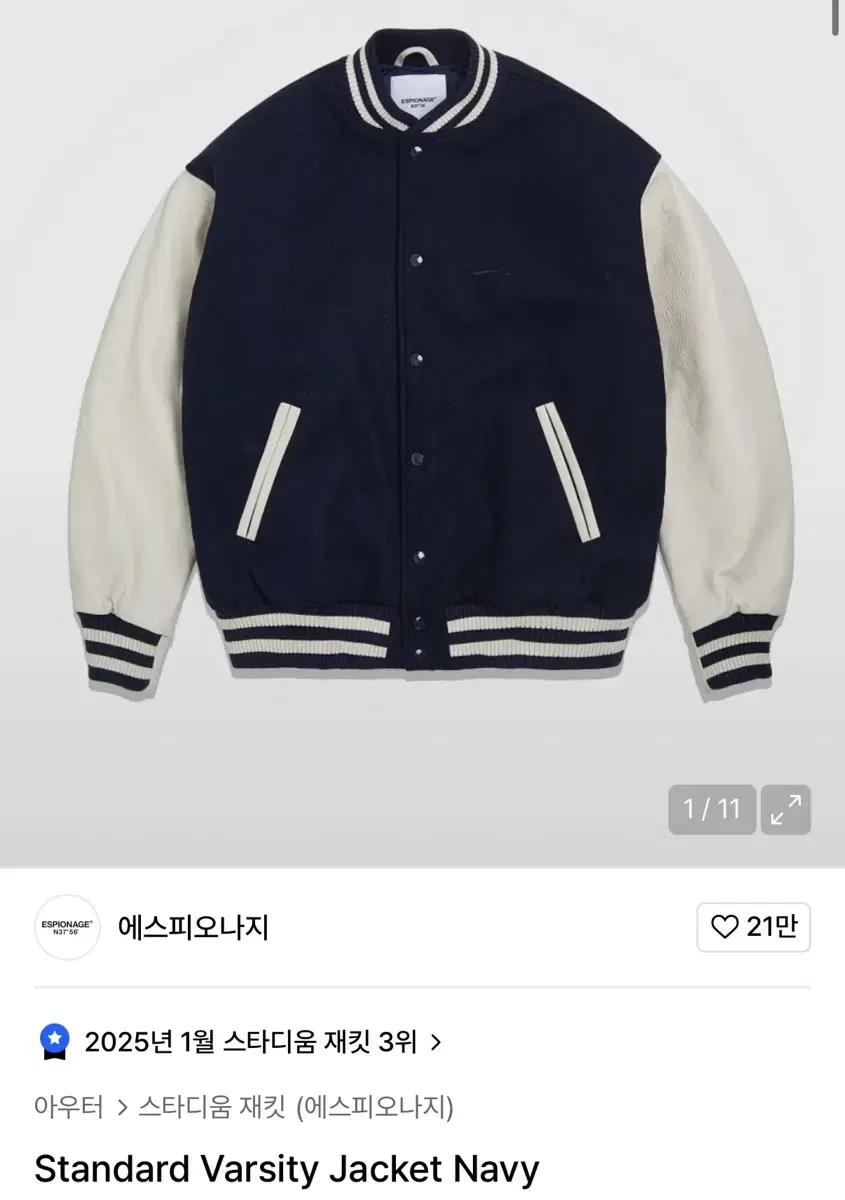Viewport: 845px width, 1200px height.
Task: Open the chevron after the 3위 ranking text
Action: [x=437, y=1042]
